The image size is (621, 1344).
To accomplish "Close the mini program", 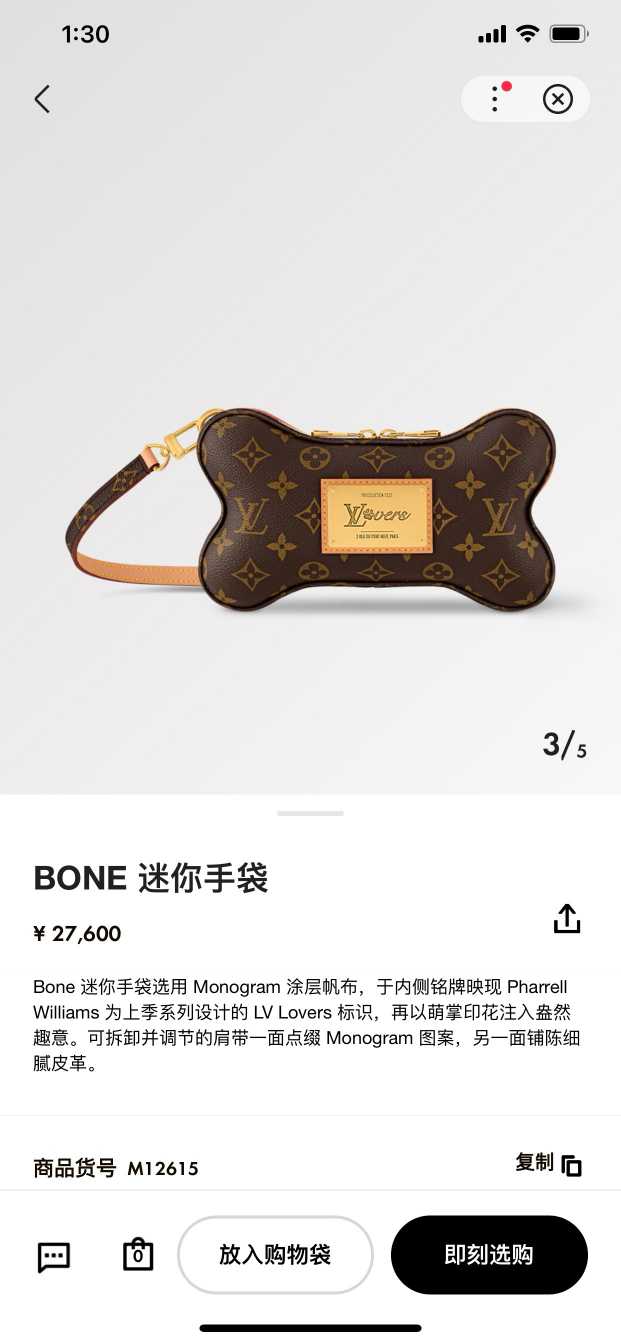I will 557,99.
